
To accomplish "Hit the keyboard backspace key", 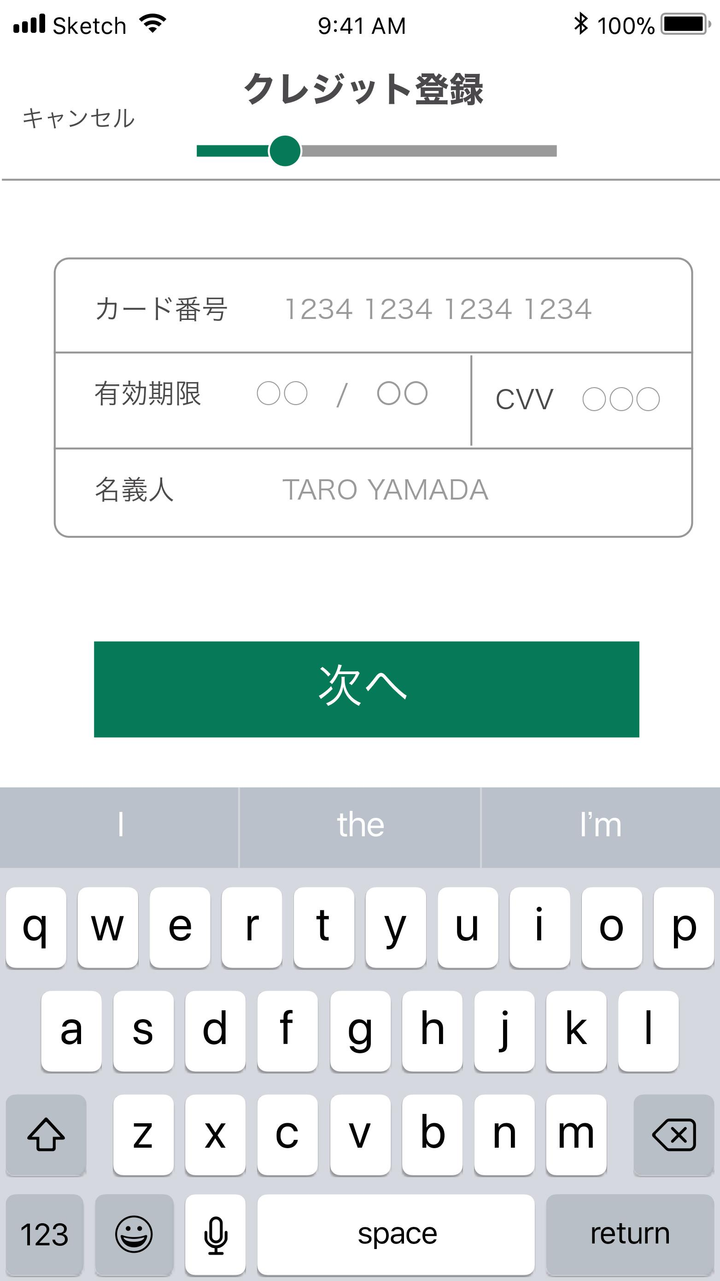I will point(673,1135).
